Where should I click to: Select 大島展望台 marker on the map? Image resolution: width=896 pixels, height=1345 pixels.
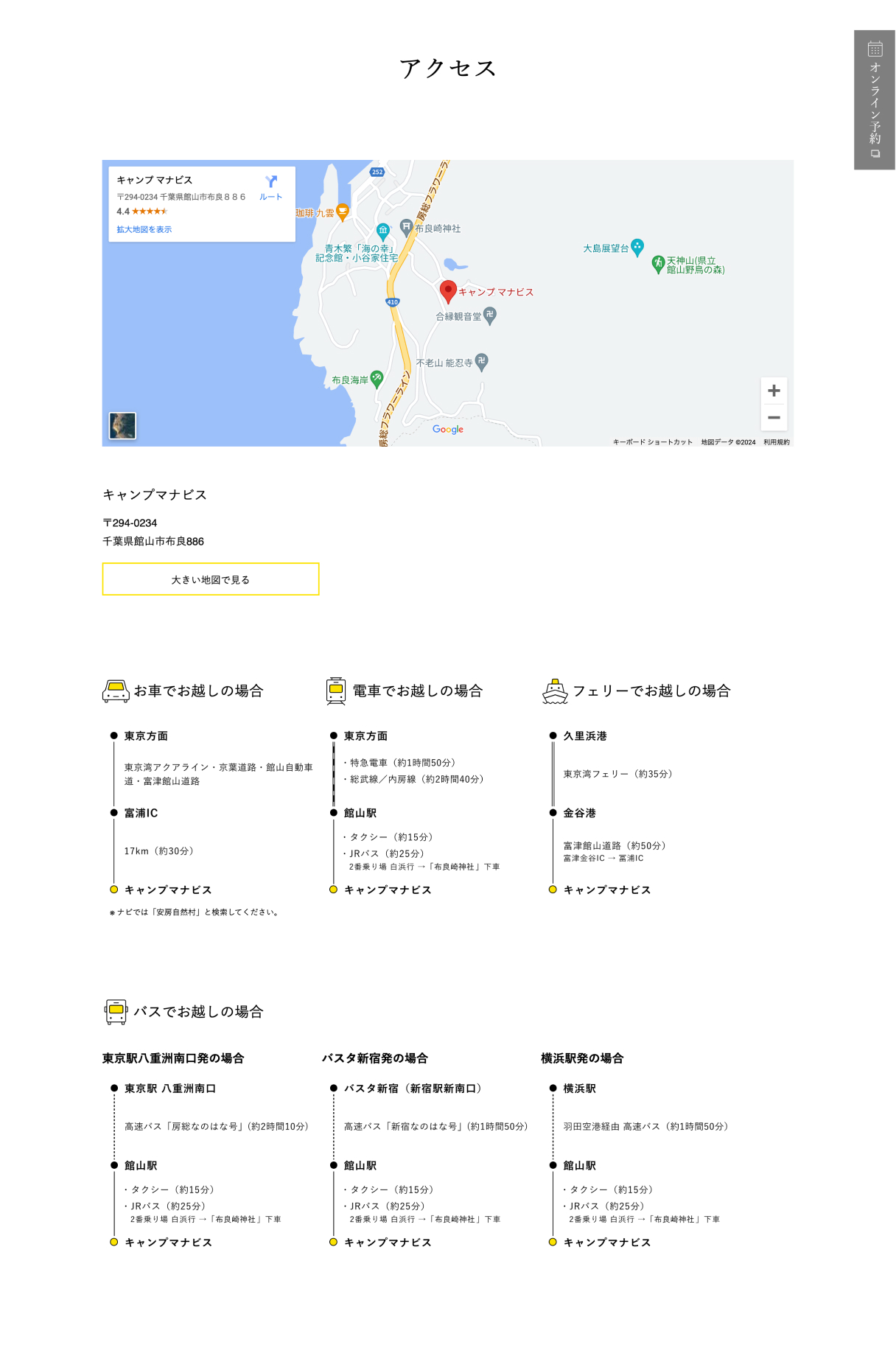[x=637, y=247]
